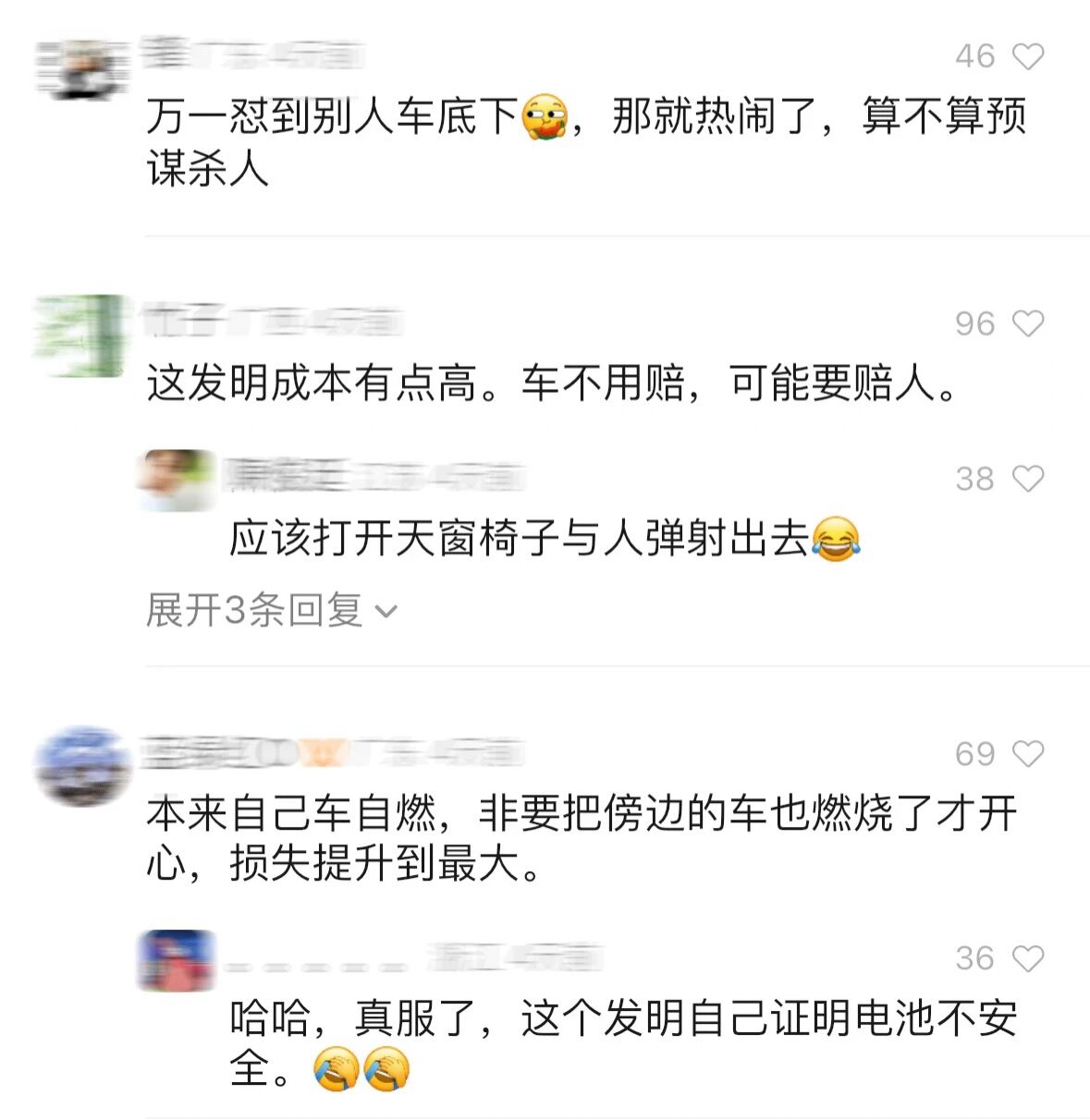The image size is (1090, 1120).
Task: Like the comment about 这发明成本有点高
Action: tap(1027, 323)
